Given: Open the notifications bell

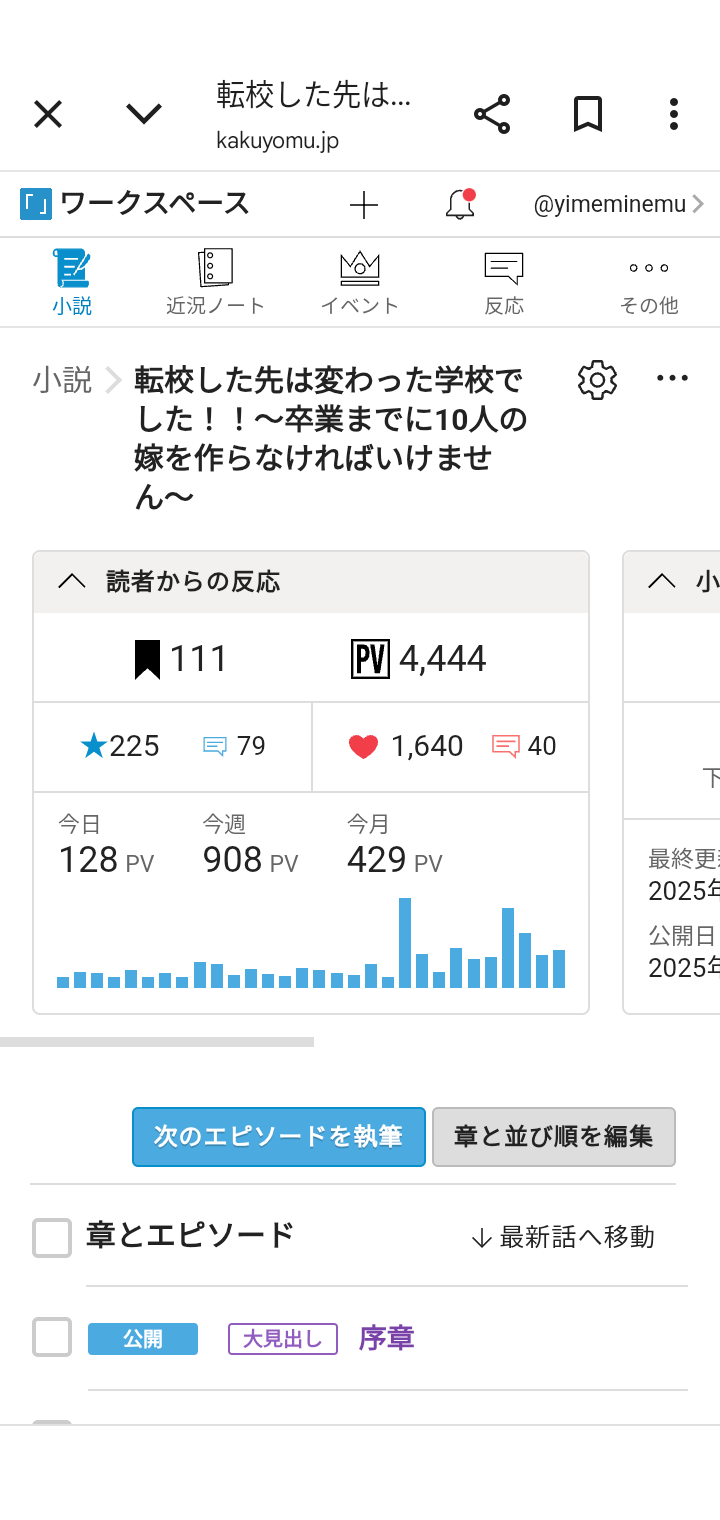Looking at the screenshot, I should click(460, 205).
